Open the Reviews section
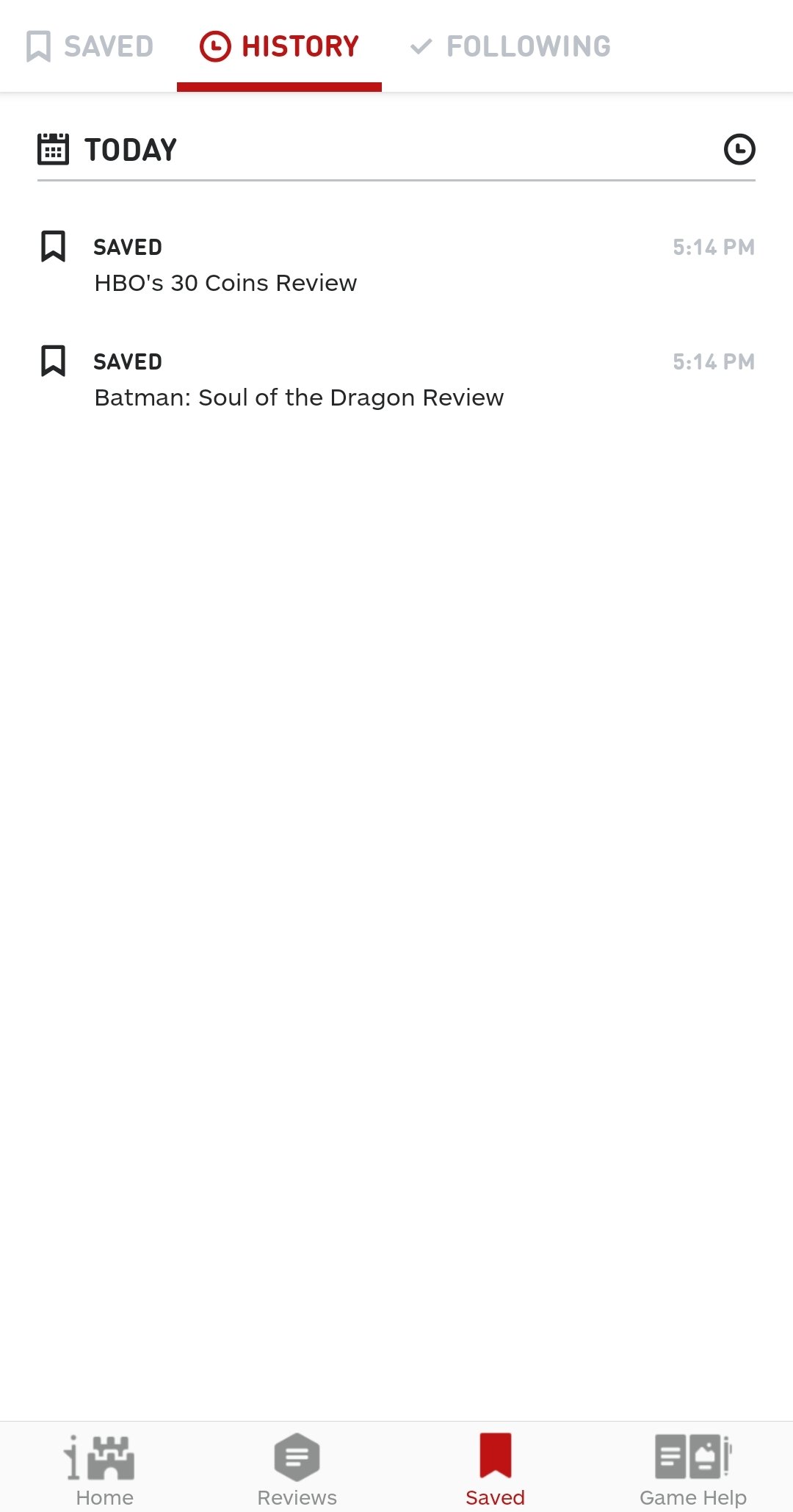The image size is (793, 1512). pyautogui.click(x=297, y=1468)
